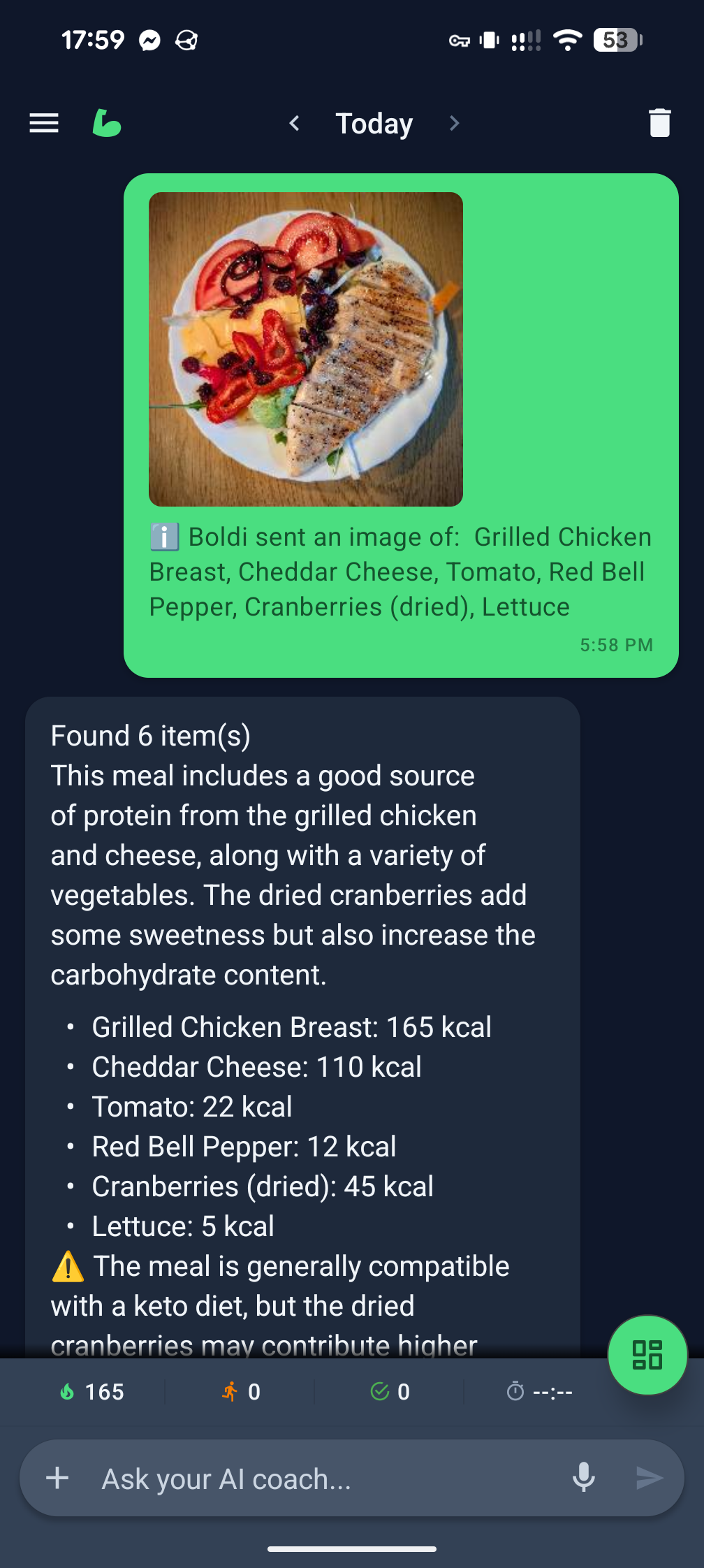Tap the Grilled Chicken Breast calorie line
This screenshot has height=1568, width=704.
coord(291,1026)
